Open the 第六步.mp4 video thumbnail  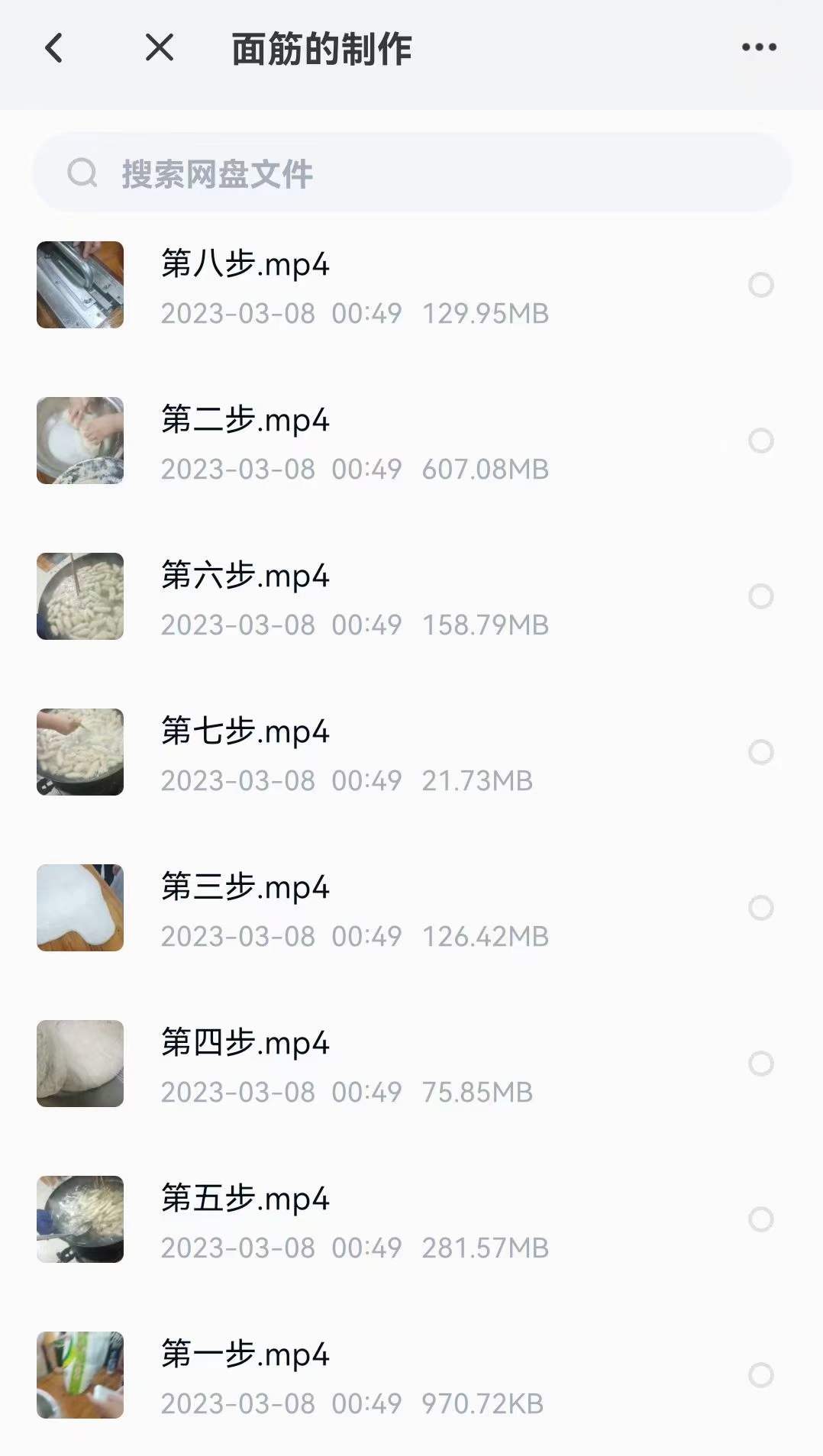(80, 596)
